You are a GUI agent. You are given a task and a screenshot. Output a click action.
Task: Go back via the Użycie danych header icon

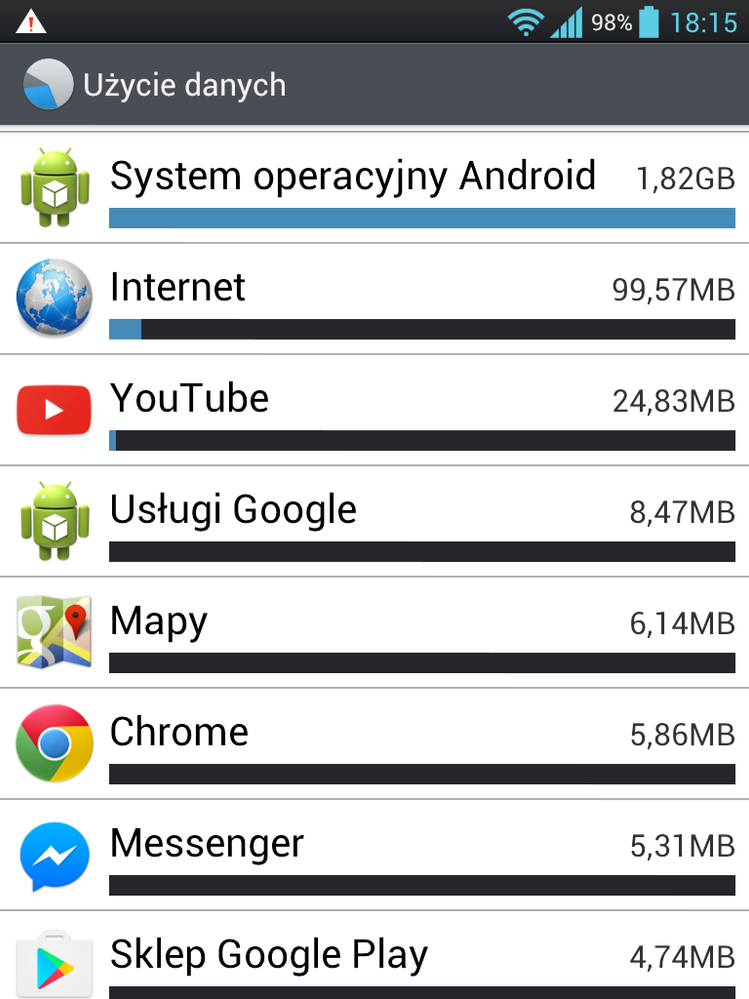tap(47, 84)
